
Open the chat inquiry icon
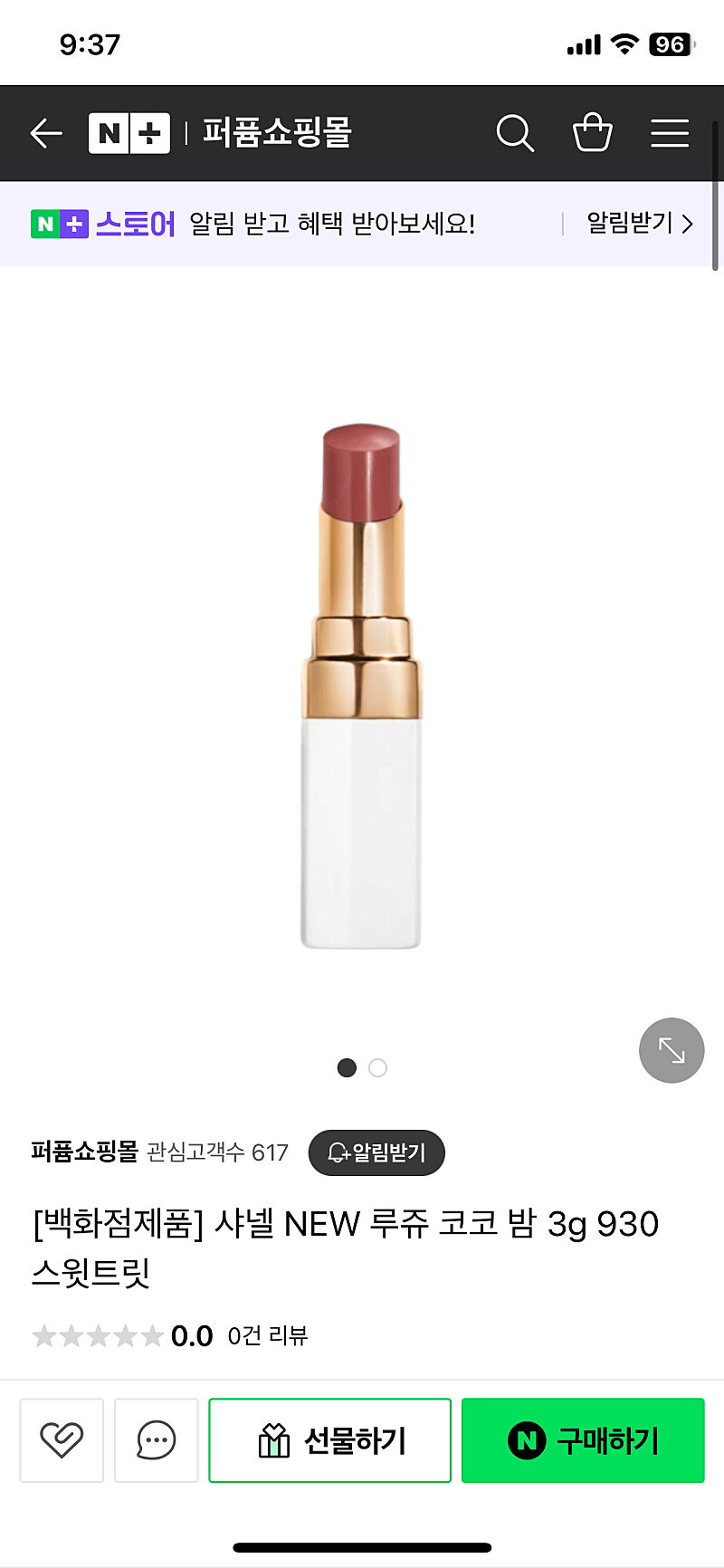click(157, 1440)
